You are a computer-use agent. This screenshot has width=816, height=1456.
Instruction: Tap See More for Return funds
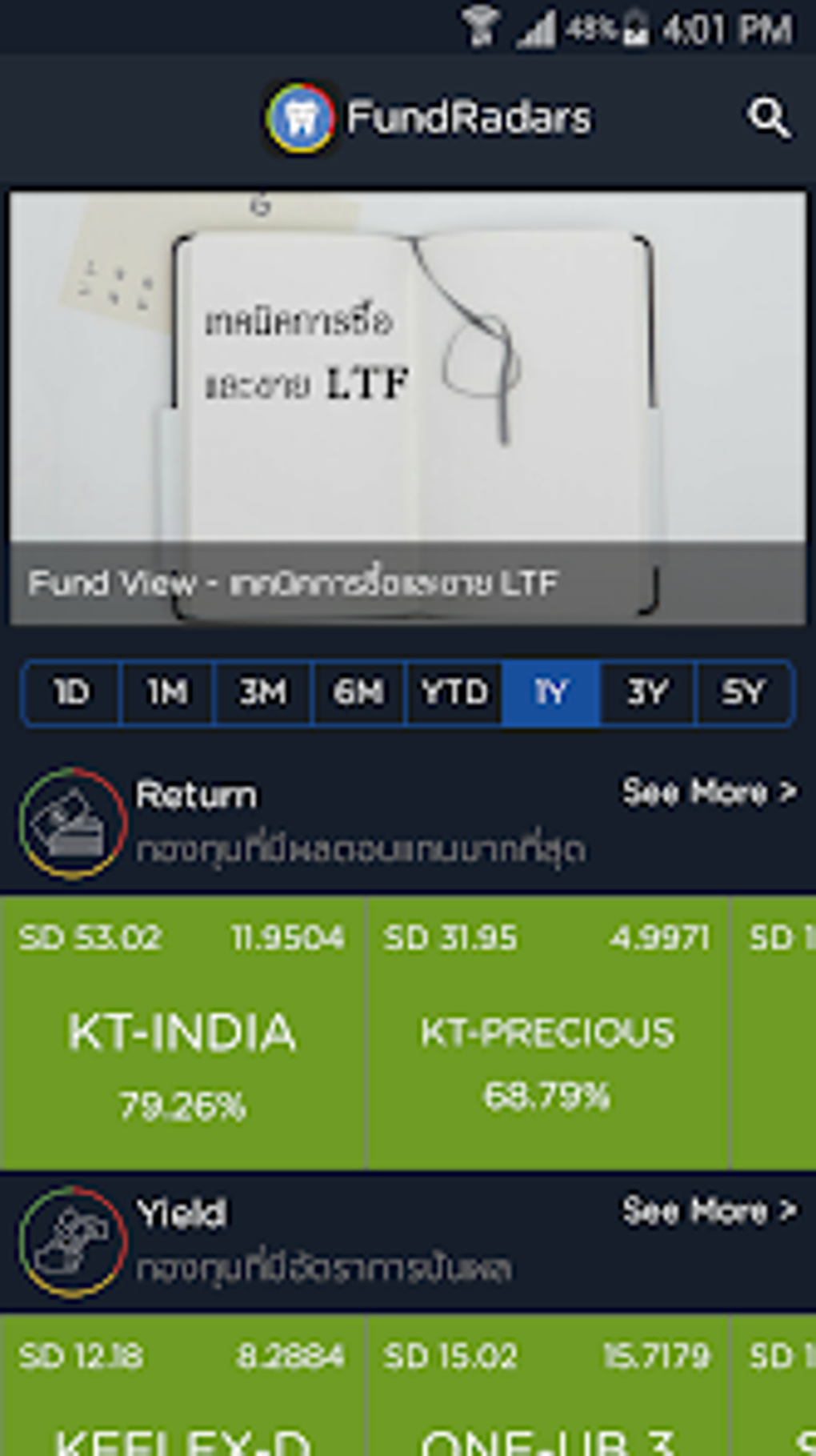[709, 792]
